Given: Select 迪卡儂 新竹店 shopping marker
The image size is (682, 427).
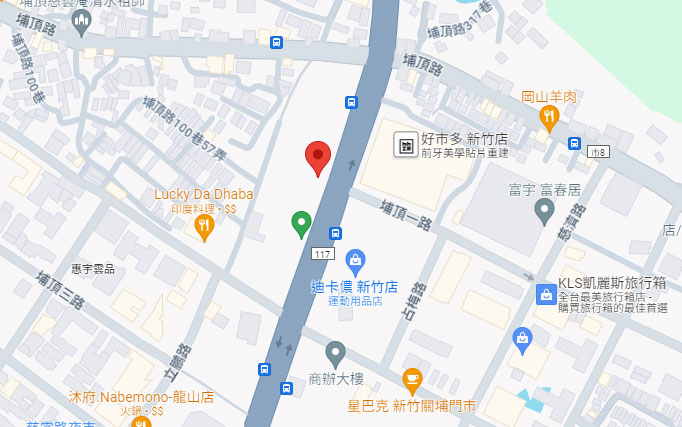Looking at the screenshot, I should [355, 262].
